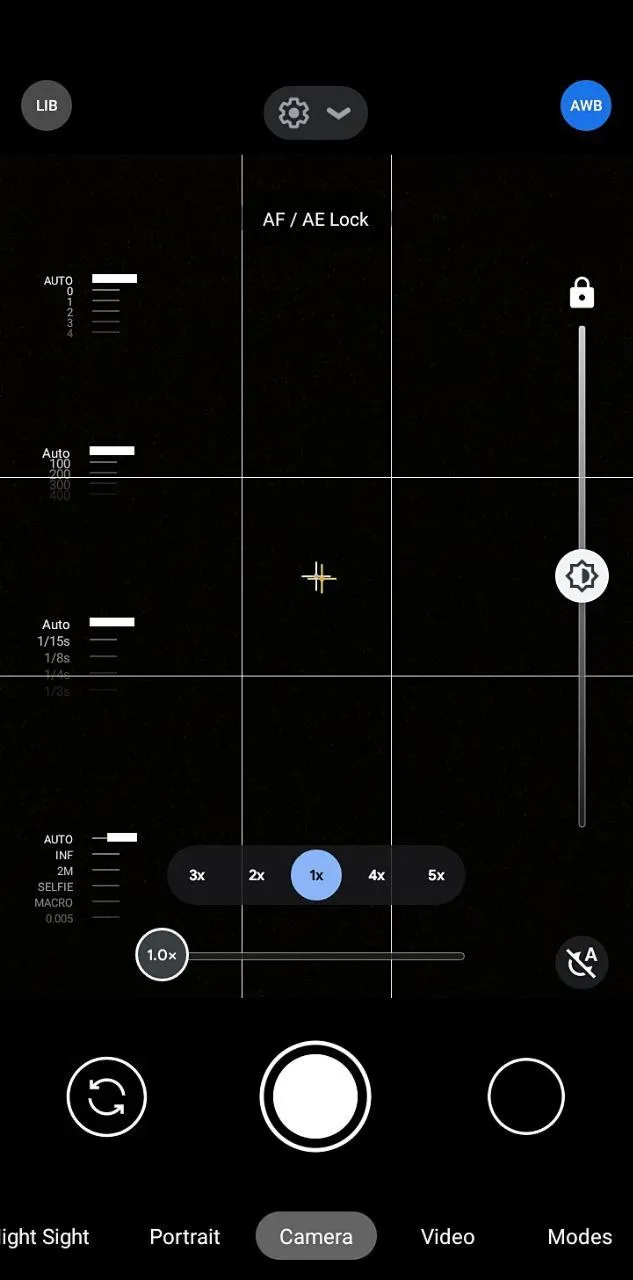Tap the exposure lock icon
This screenshot has height=1280, width=633.
point(581,293)
